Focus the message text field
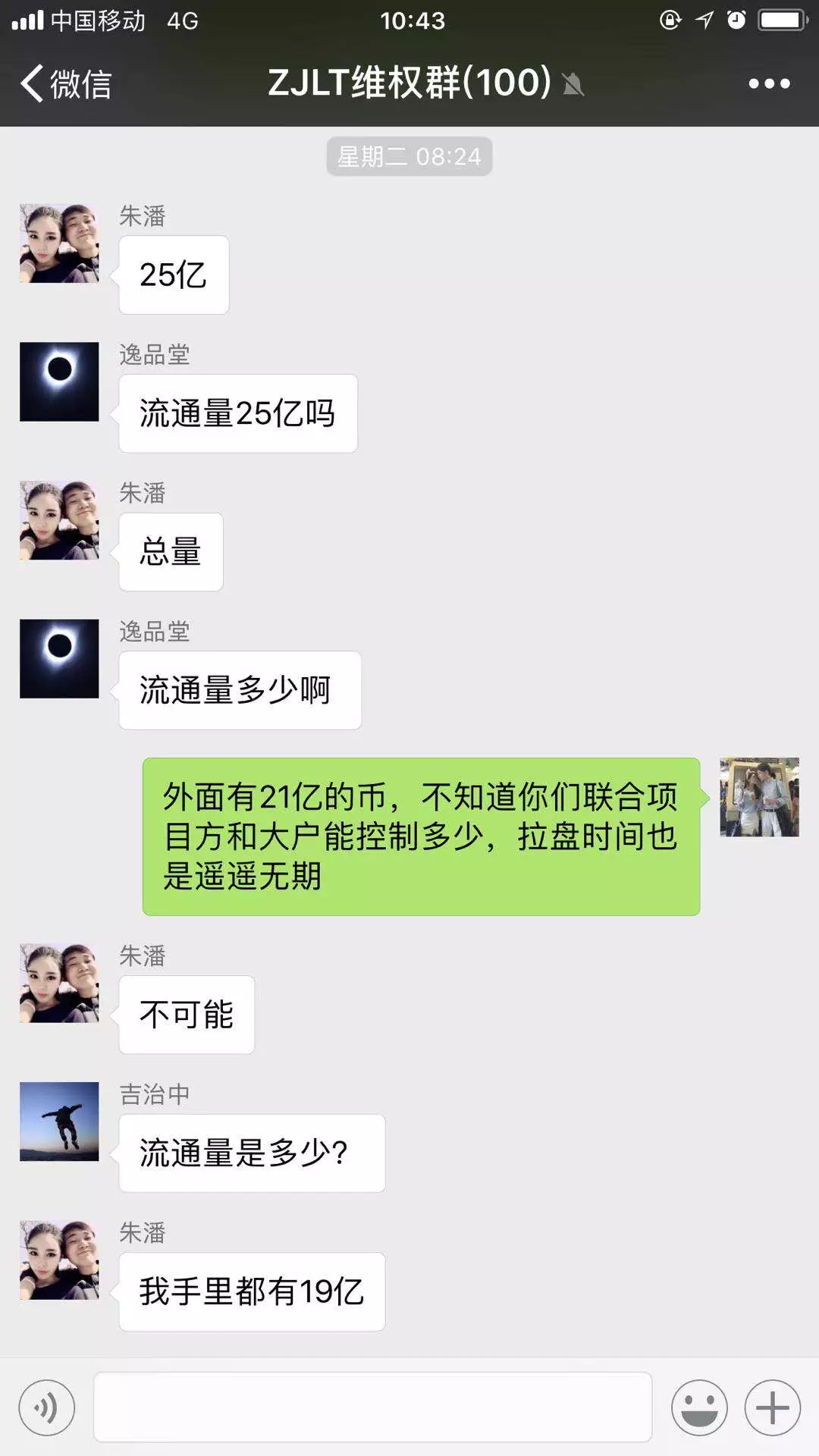The width and height of the screenshot is (819, 1456). click(372, 1407)
